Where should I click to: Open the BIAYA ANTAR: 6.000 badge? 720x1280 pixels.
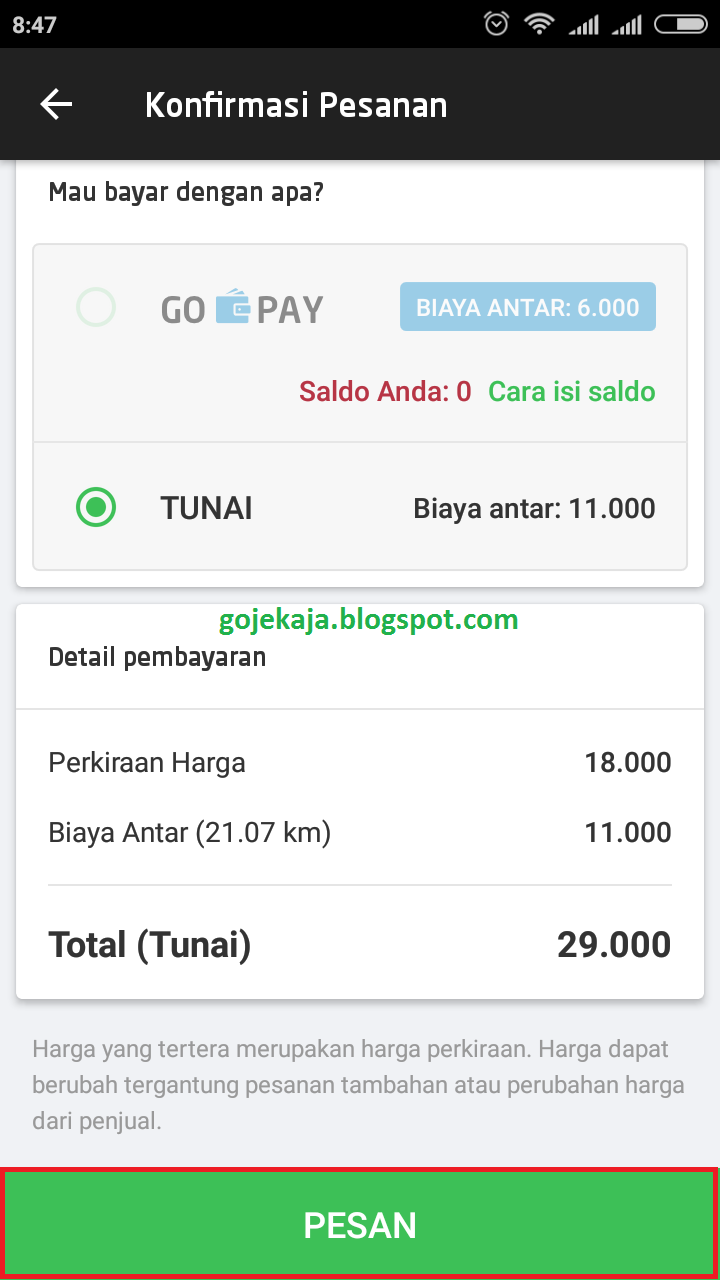pos(527,307)
